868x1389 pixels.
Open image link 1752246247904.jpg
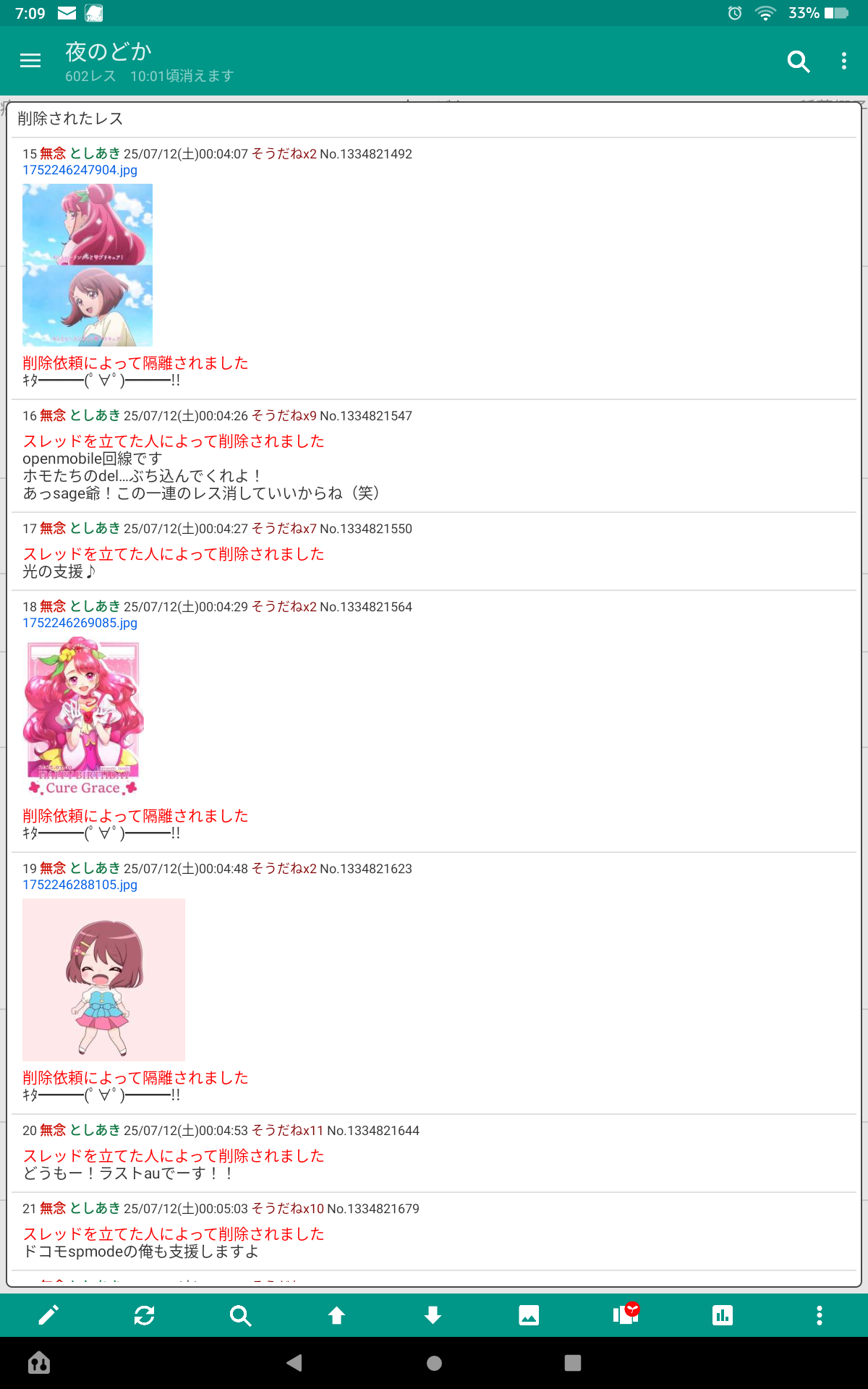(80, 170)
